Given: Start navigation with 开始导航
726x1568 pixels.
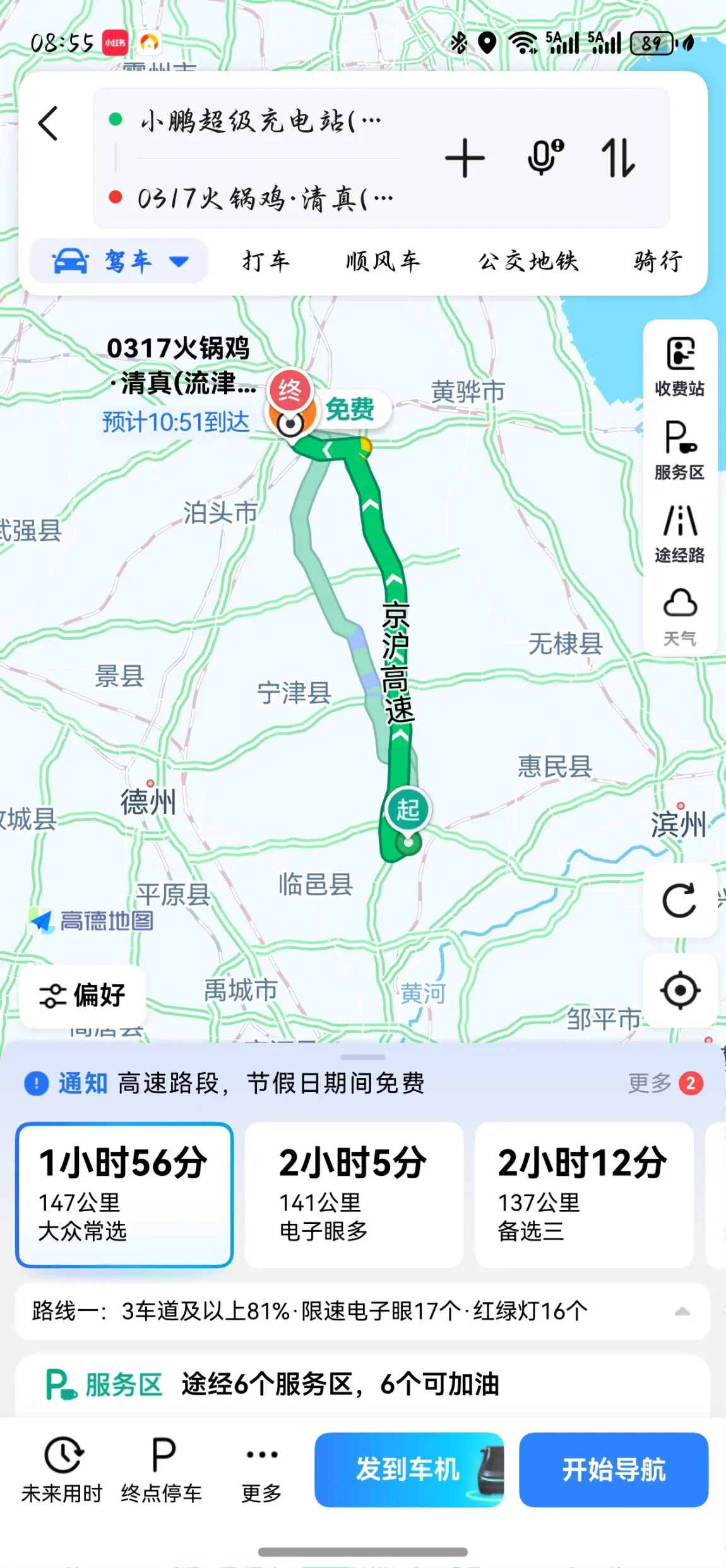Looking at the screenshot, I should pyautogui.click(x=613, y=1469).
